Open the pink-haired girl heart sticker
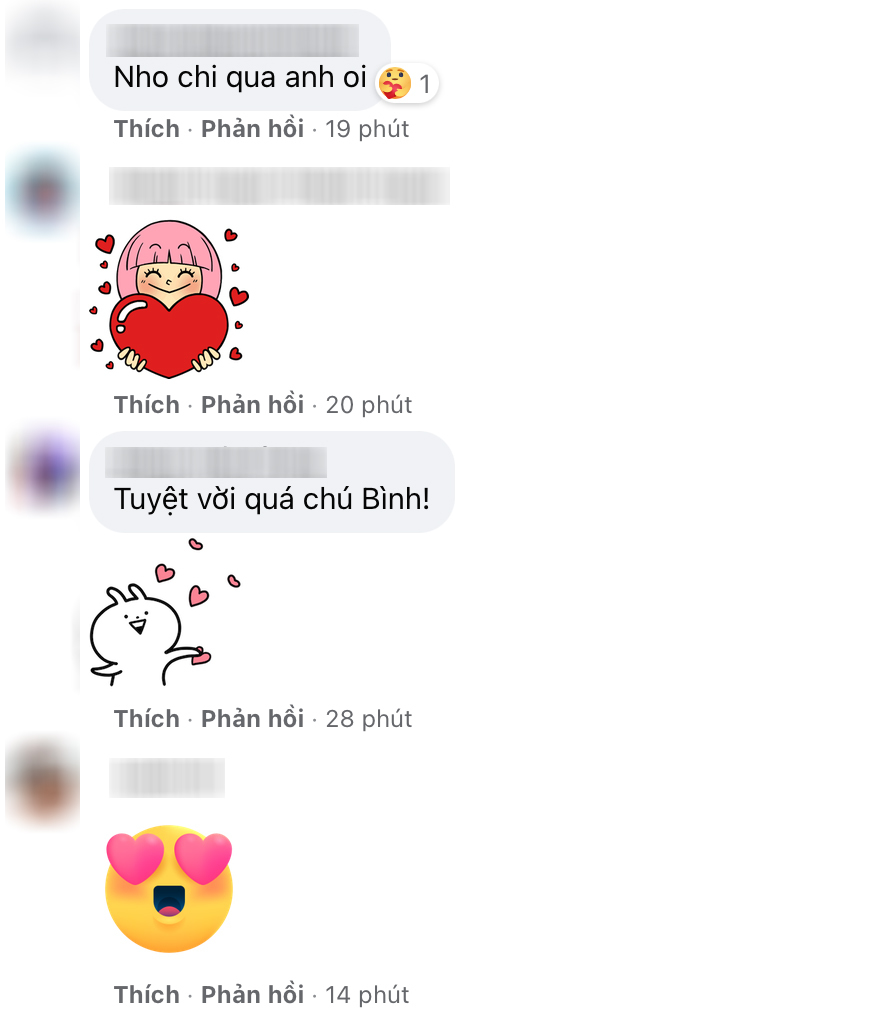 point(169,300)
